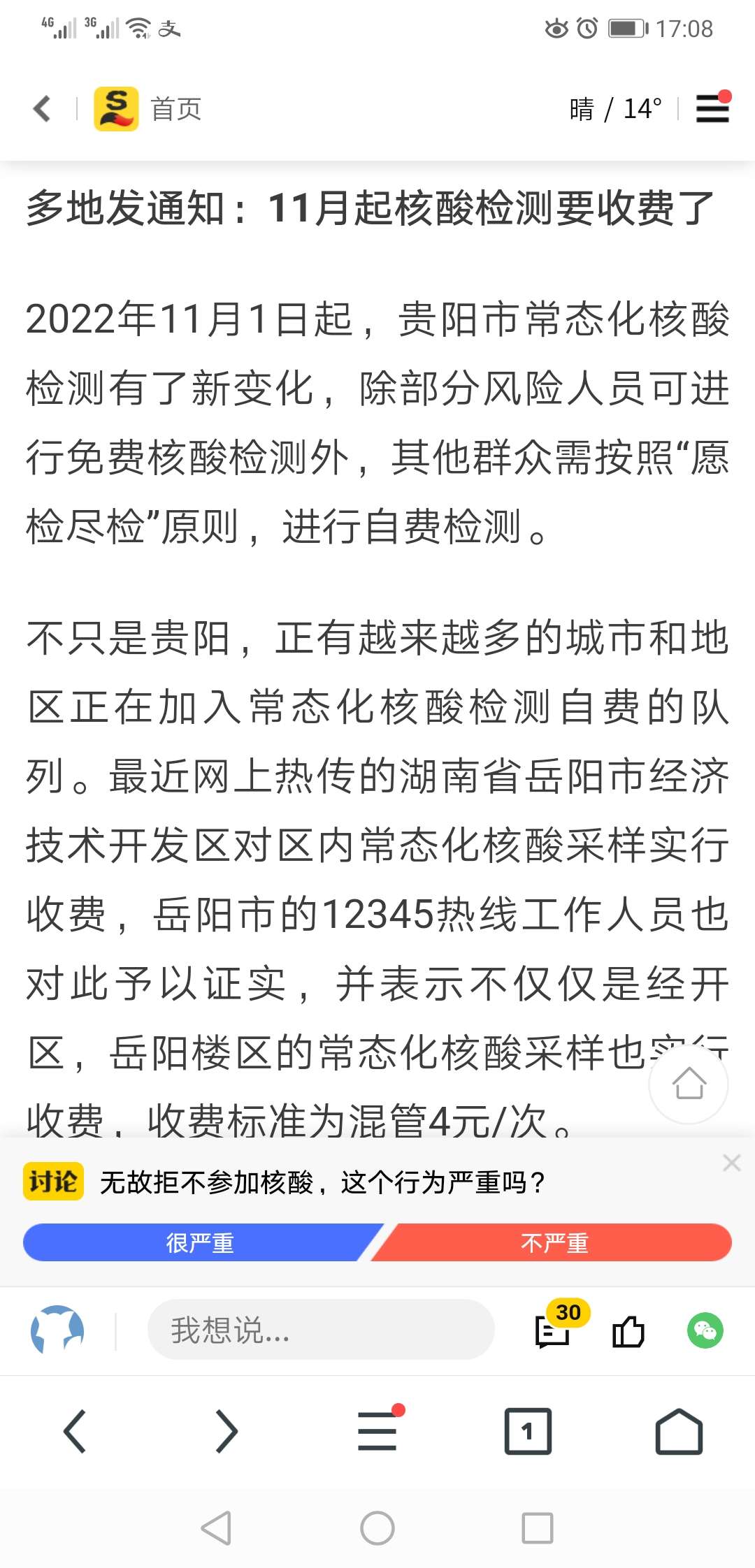
Task: Open the browser menu in the toolbar
Action: click(377, 1431)
